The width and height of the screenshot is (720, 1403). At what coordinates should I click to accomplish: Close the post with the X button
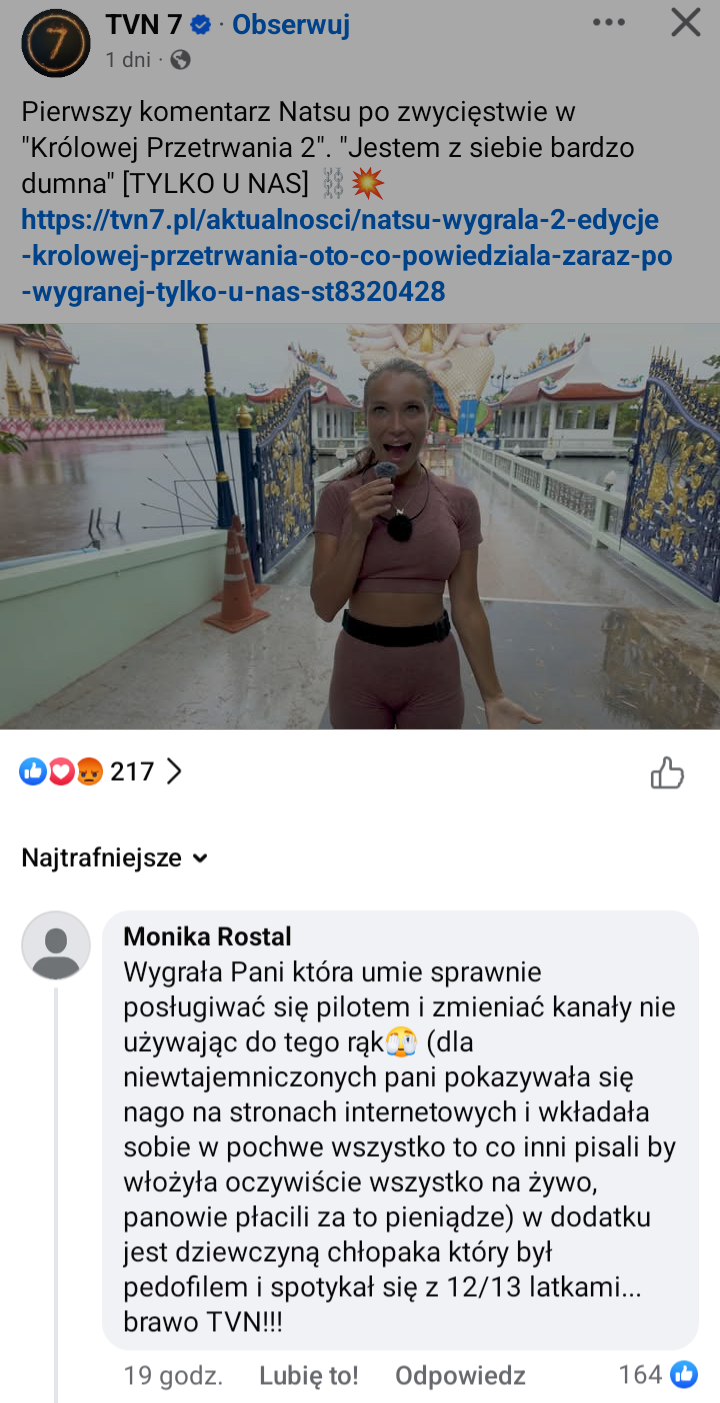pos(685,23)
